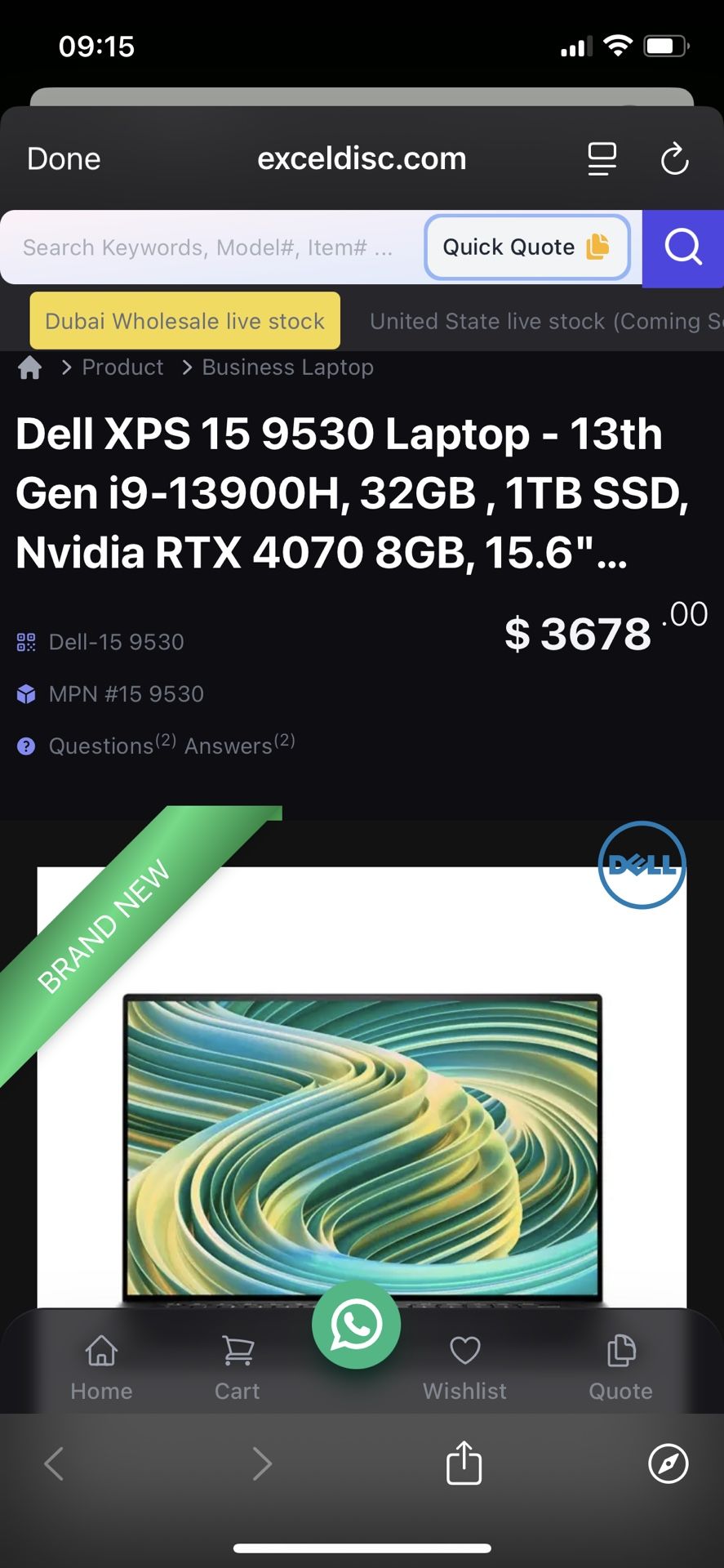Open Safari with the compass icon

668,1464
